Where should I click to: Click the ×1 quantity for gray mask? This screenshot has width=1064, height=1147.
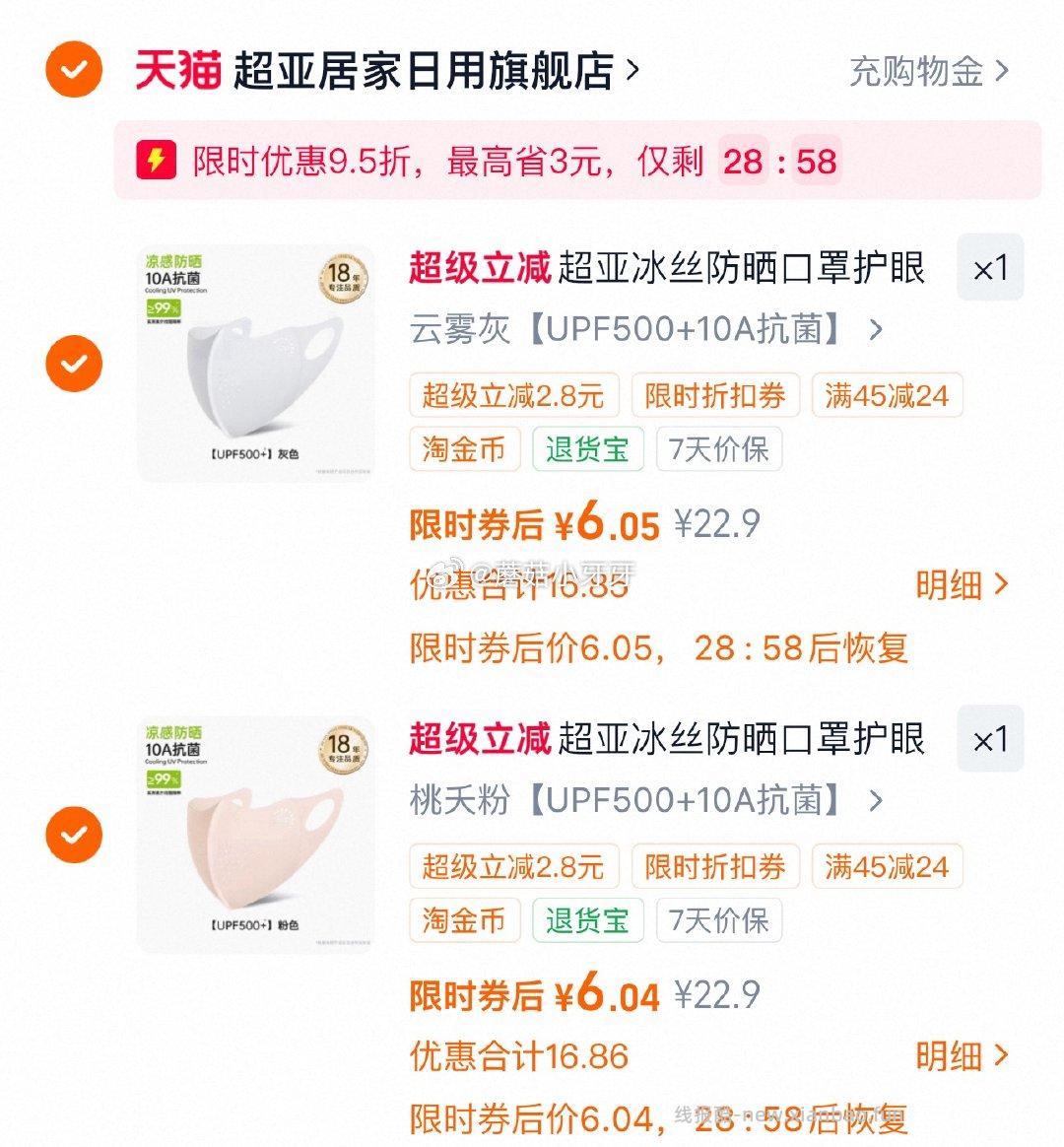991,268
